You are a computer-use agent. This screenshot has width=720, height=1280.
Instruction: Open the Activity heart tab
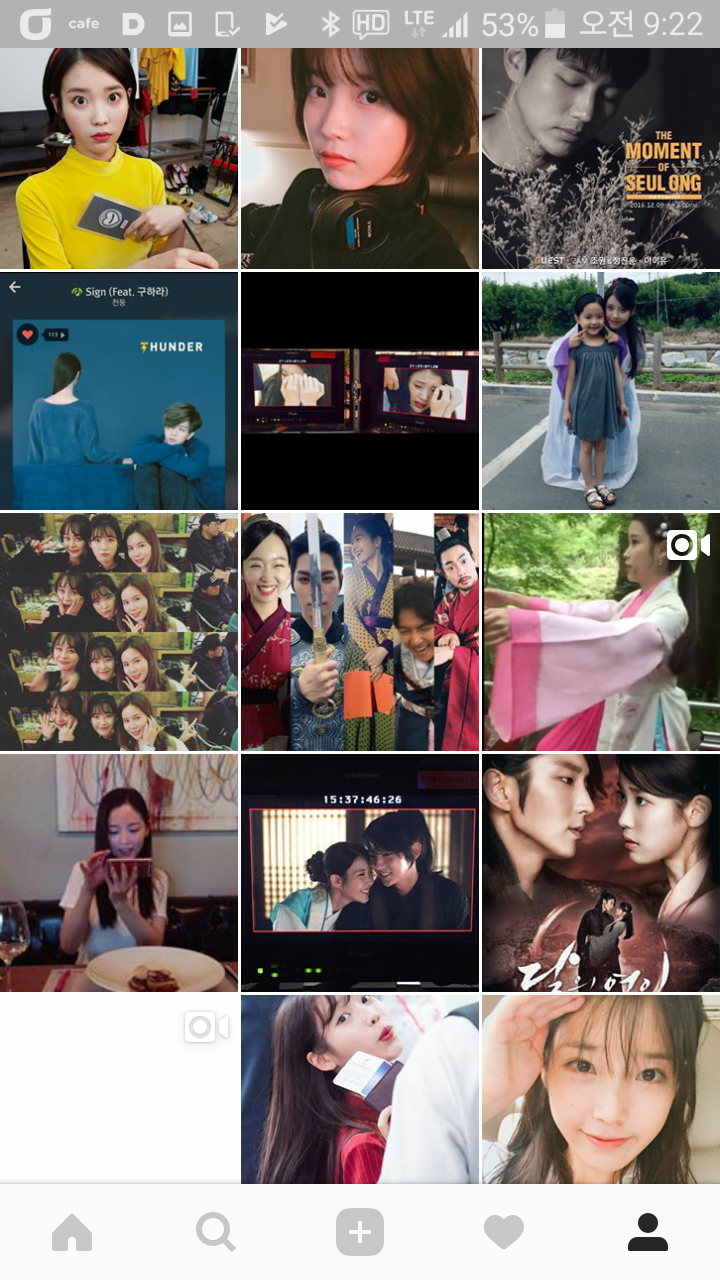tap(504, 1232)
